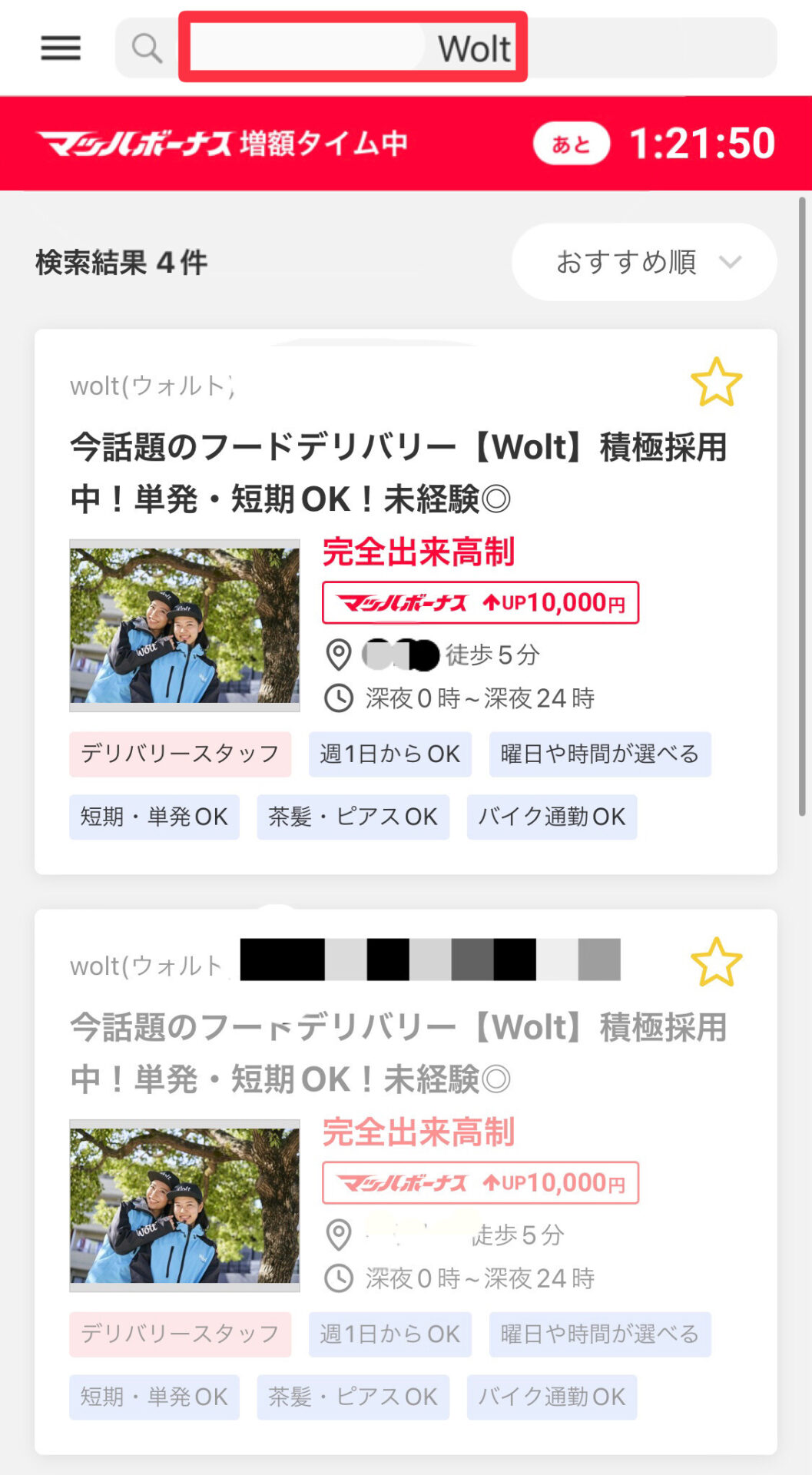
Task: Open the second Wolt food delivery job card
Action: [399, 1052]
